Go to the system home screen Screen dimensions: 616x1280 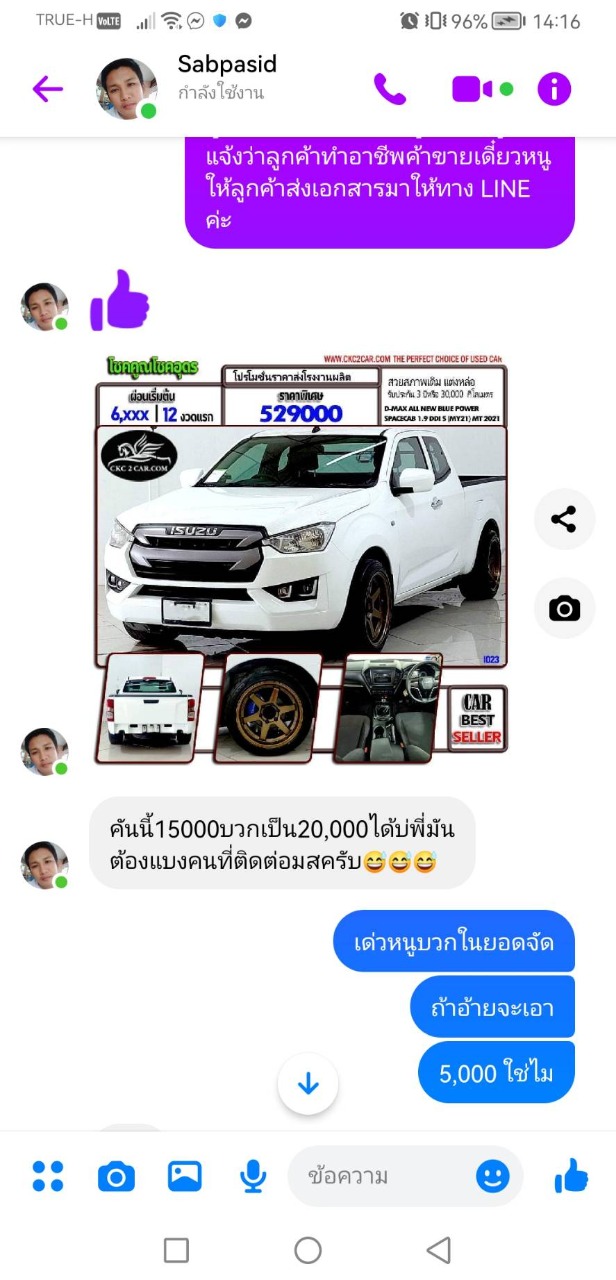pyautogui.click(x=308, y=1250)
